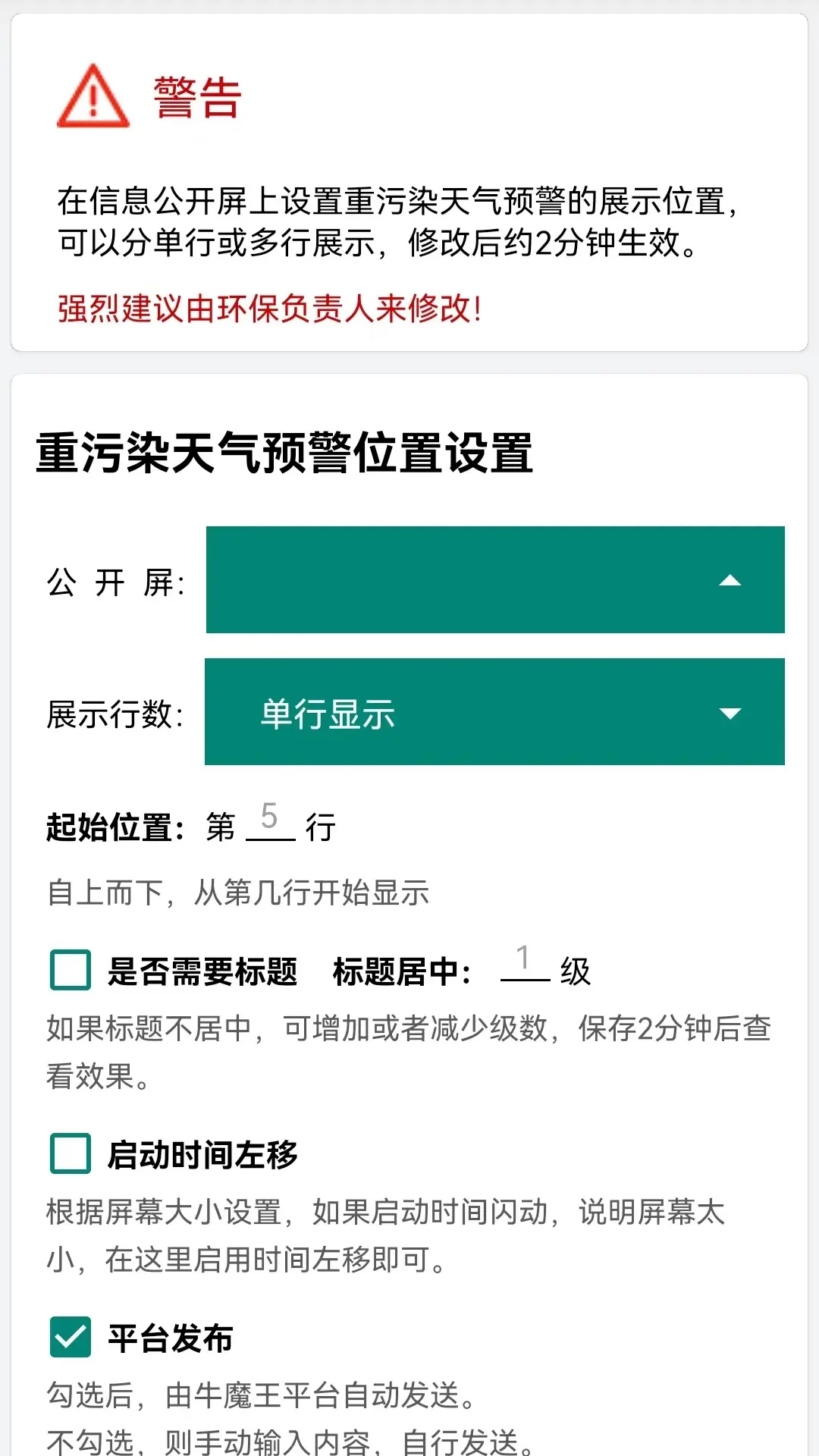The height and width of the screenshot is (1456, 819).
Task: Click the up arrow in the 公开屏 selector
Action: coord(730,580)
